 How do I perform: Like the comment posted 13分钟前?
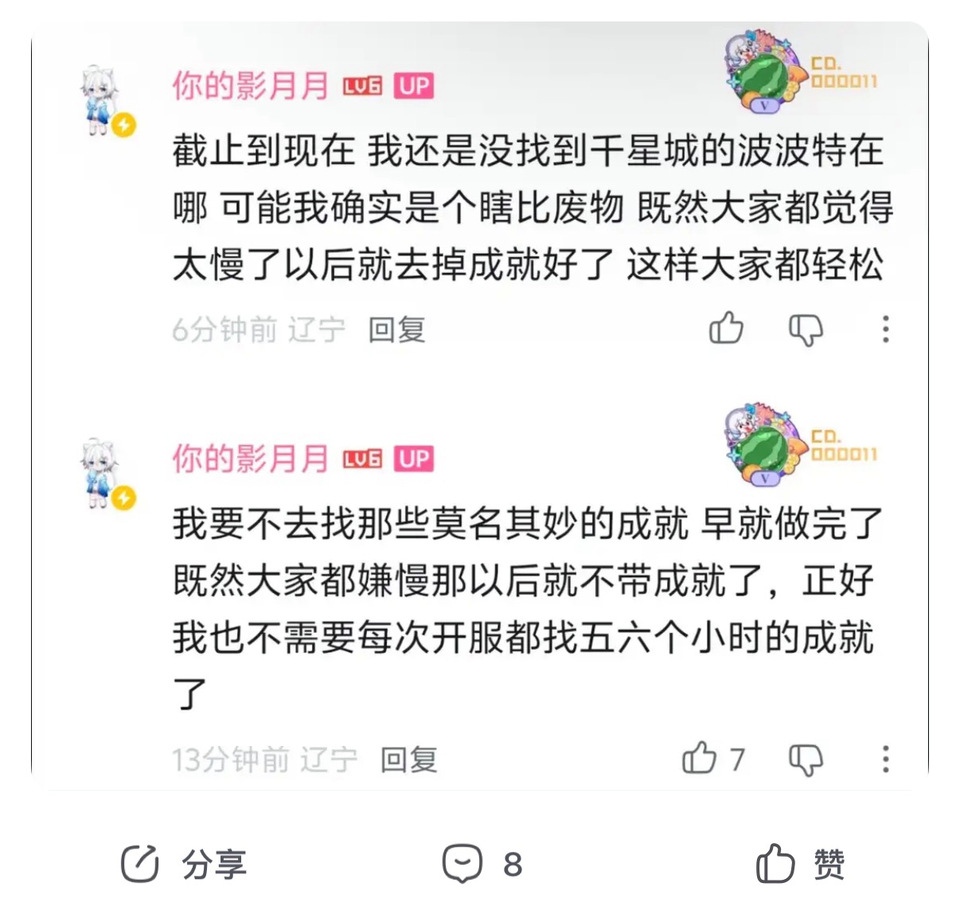tap(713, 759)
